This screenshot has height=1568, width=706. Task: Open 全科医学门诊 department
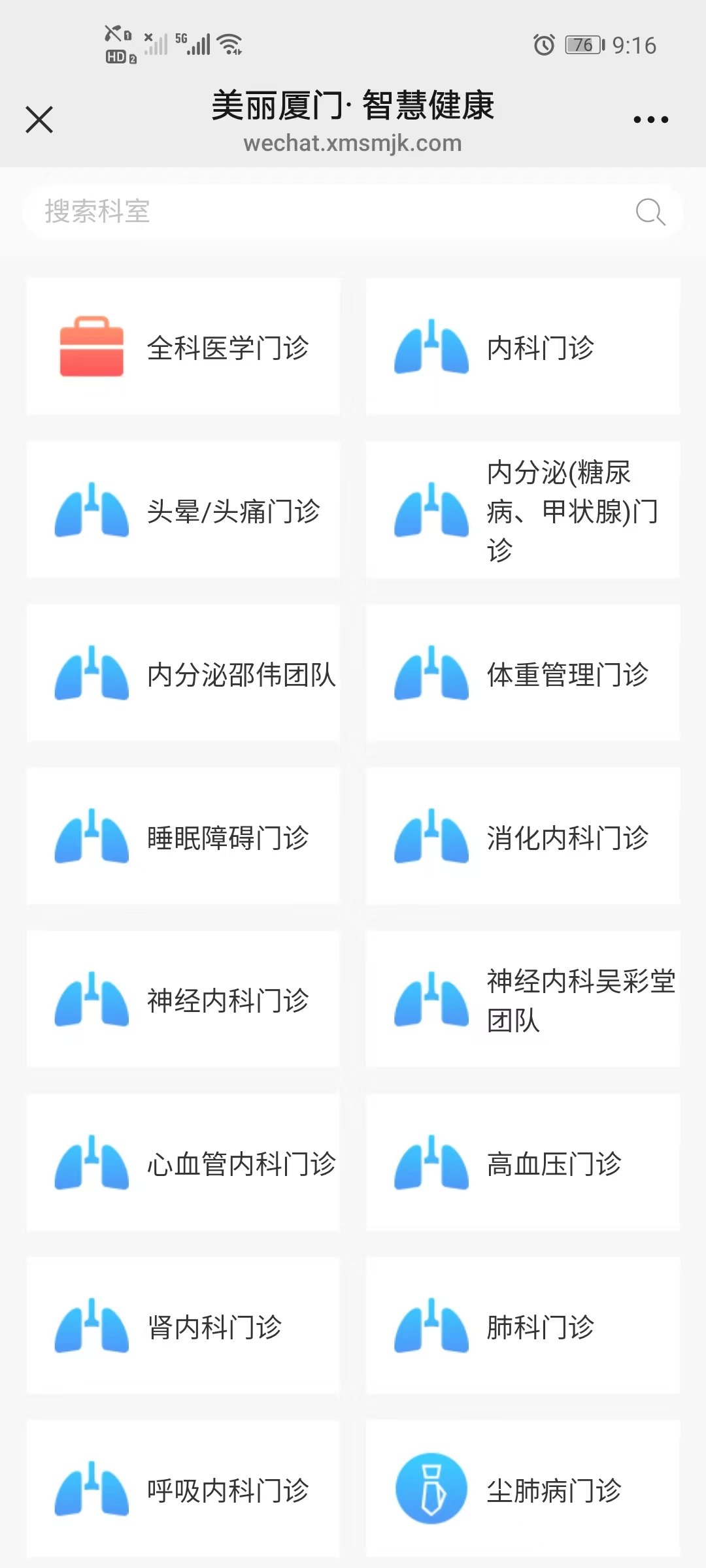[183, 346]
